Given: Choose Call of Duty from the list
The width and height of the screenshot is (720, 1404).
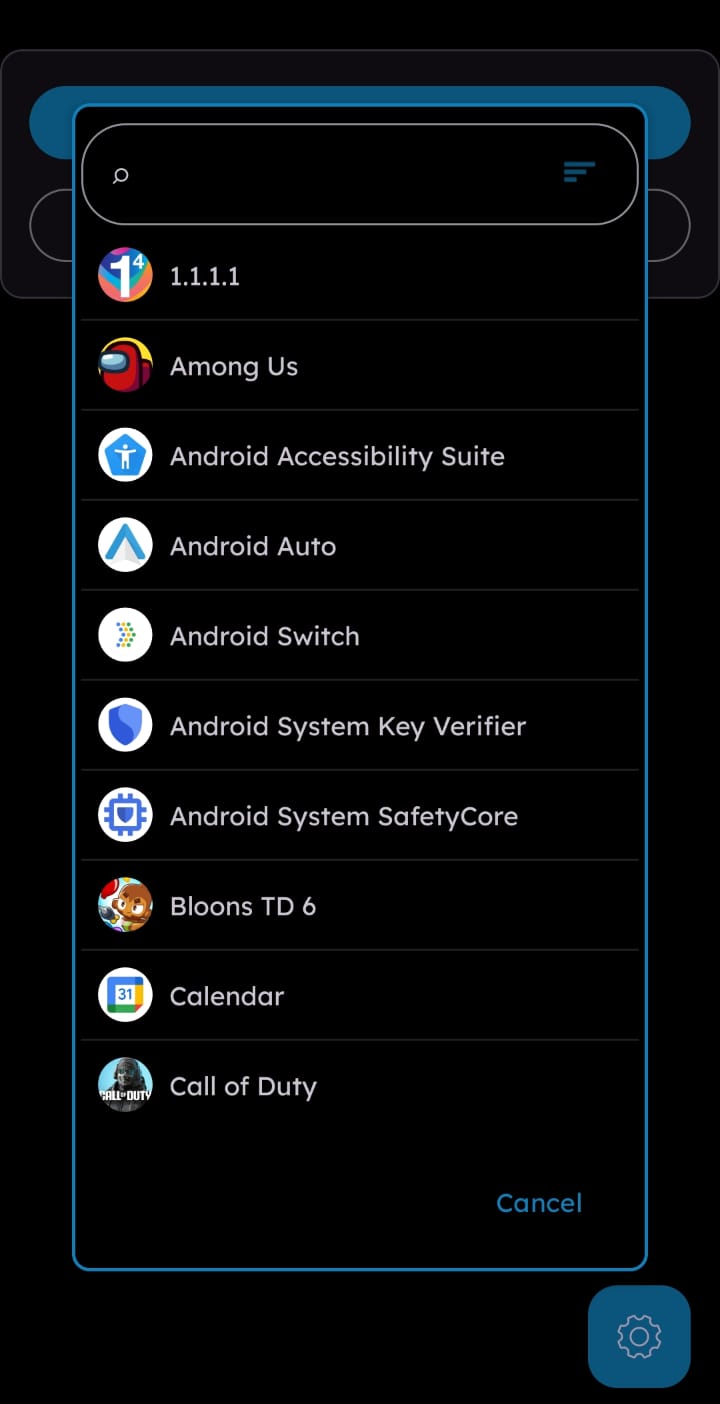Looking at the screenshot, I should point(300,1085).
